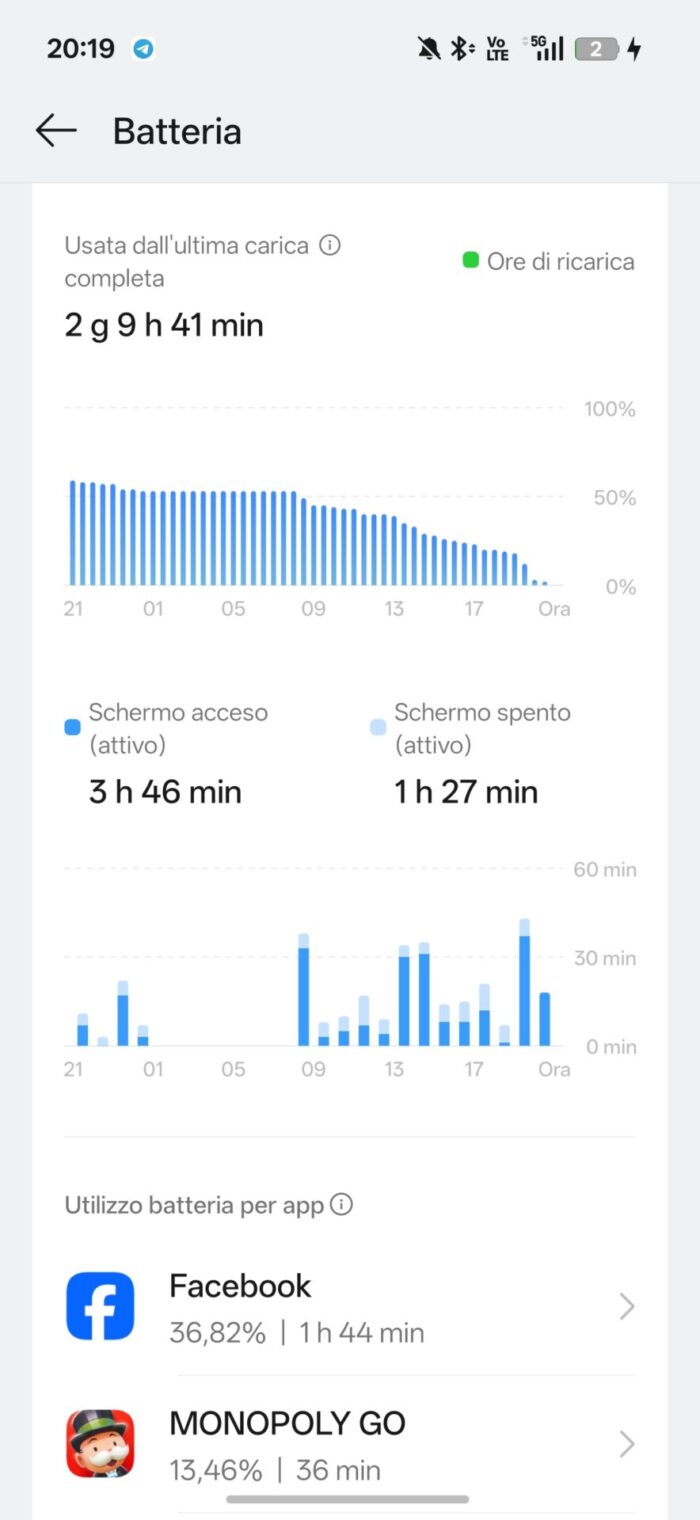Open MONOPOLY GO battery usage details
700x1520 pixels.
pyautogui.click(x=350, y=1444)
